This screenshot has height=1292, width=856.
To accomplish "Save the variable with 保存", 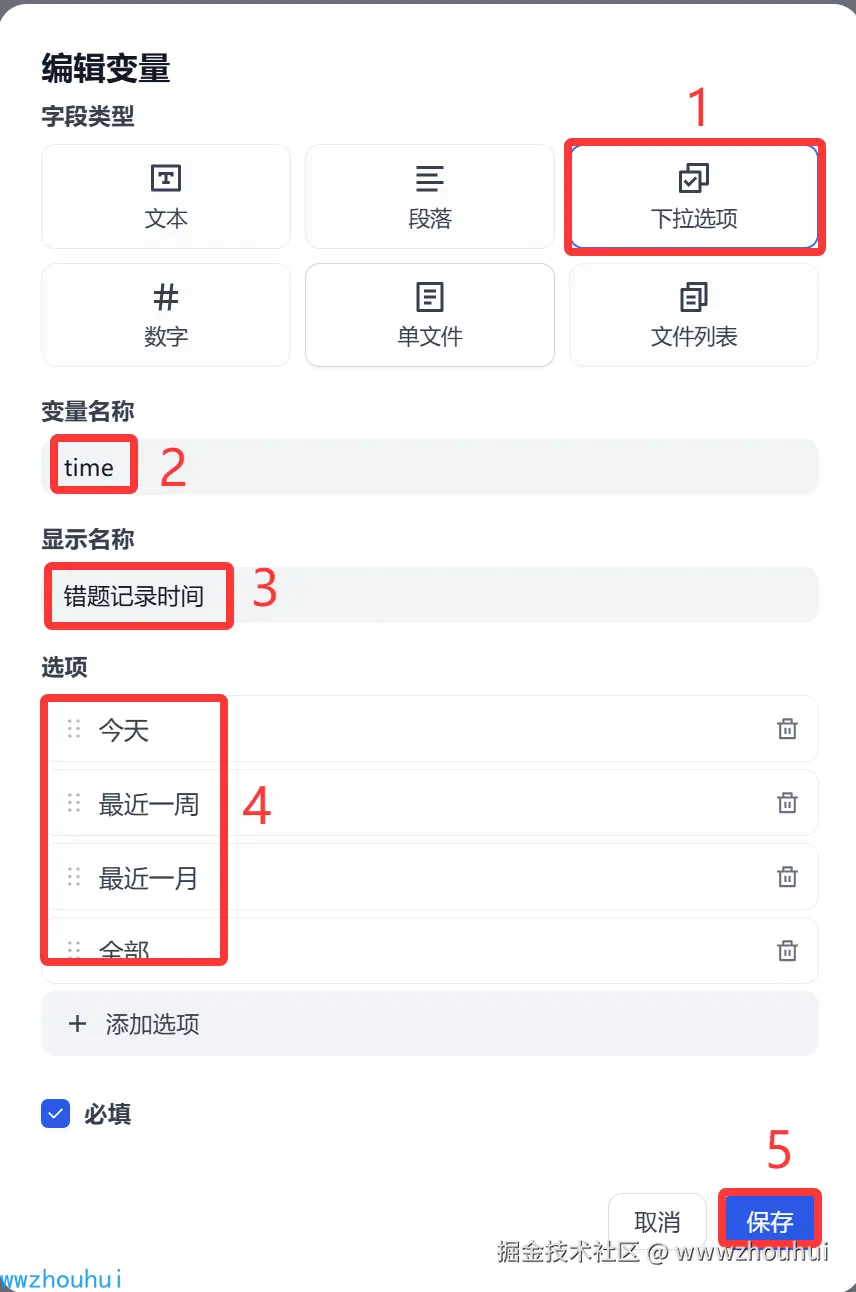I will 769,1221.
